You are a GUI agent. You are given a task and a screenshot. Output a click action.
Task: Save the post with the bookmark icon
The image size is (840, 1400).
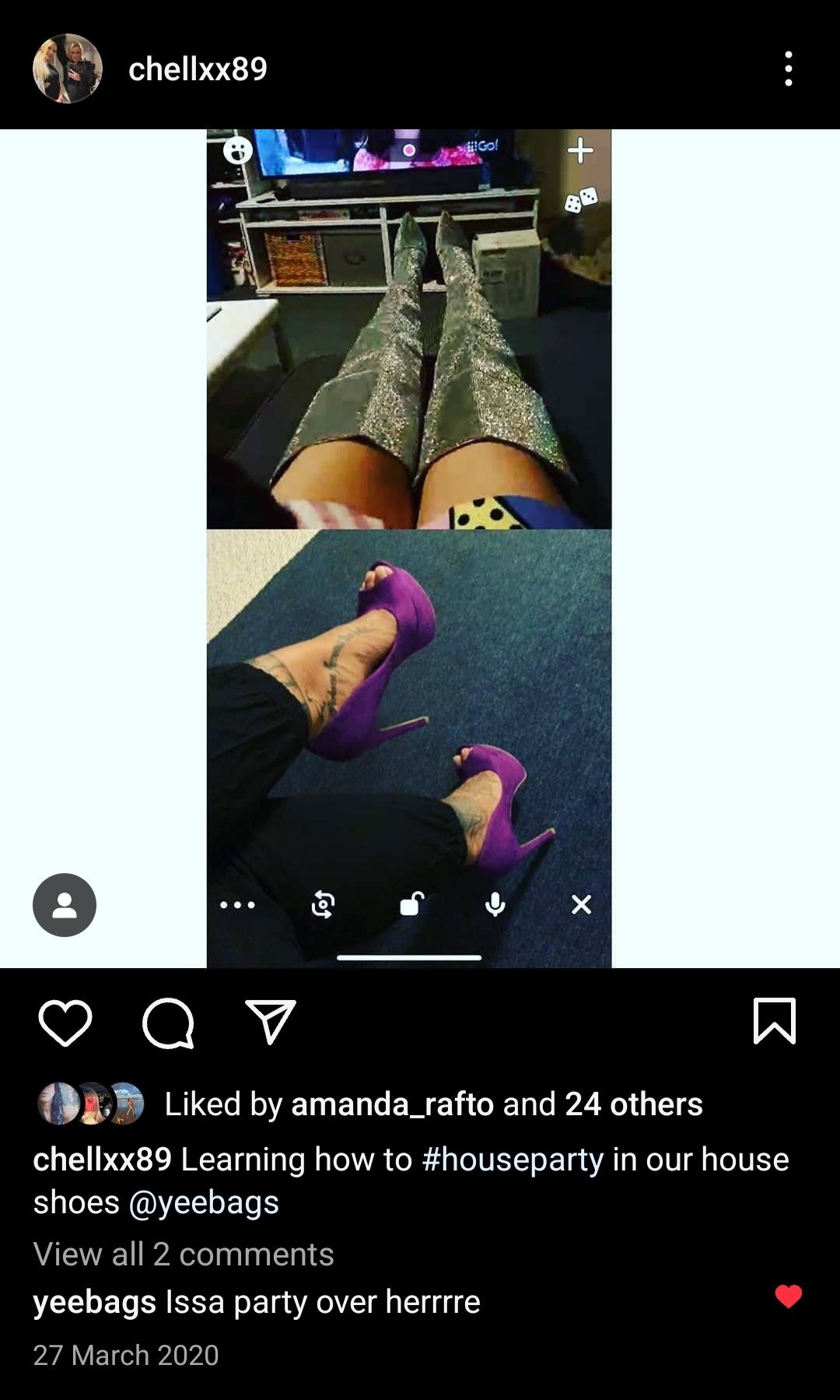tap(775, 1021)
